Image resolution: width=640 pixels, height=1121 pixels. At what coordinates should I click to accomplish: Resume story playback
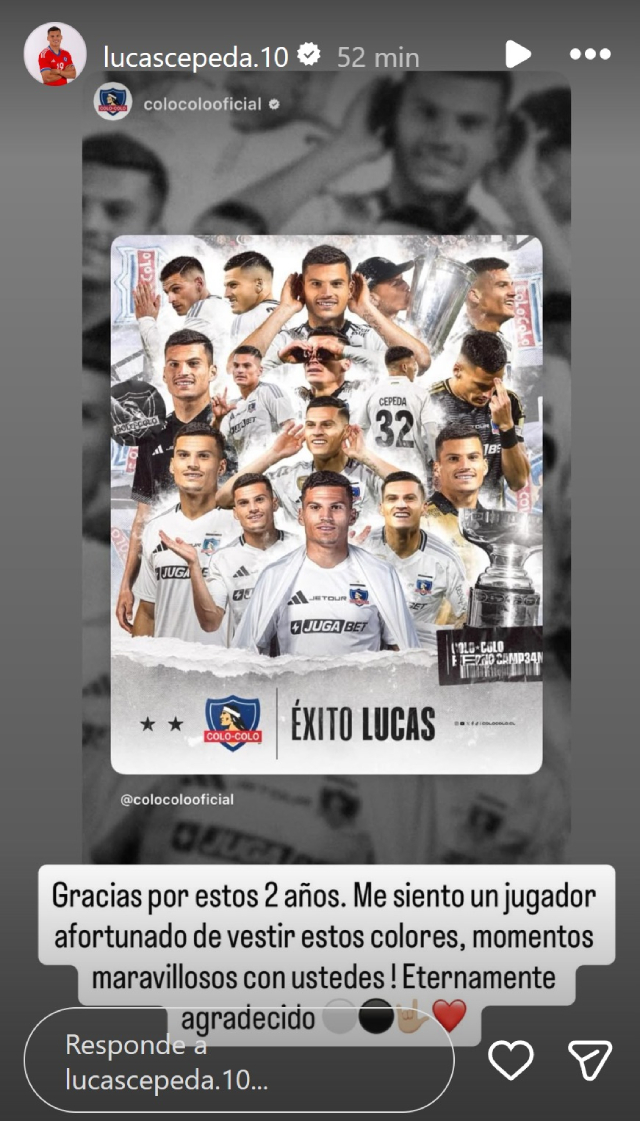point(517,54)
